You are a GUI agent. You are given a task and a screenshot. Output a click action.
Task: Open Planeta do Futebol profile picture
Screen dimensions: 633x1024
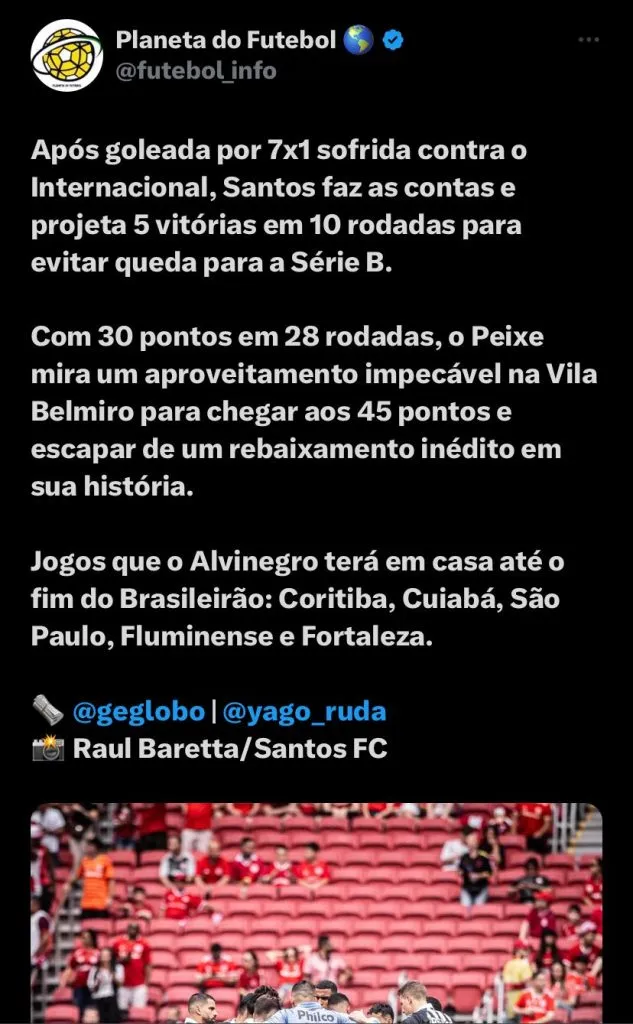66,55
